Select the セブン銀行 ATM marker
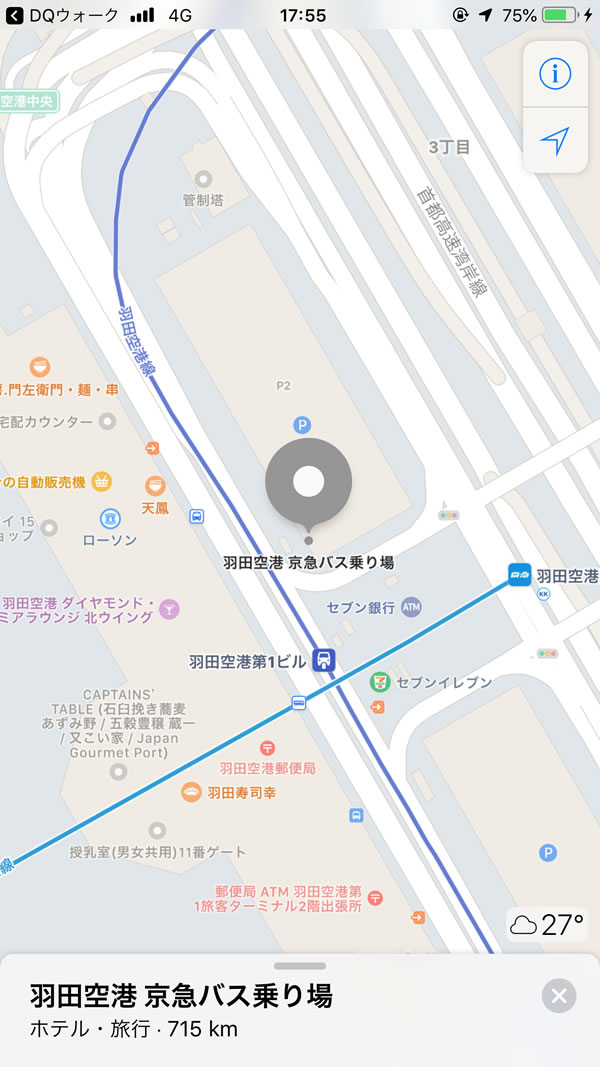 tap(411, 607)
